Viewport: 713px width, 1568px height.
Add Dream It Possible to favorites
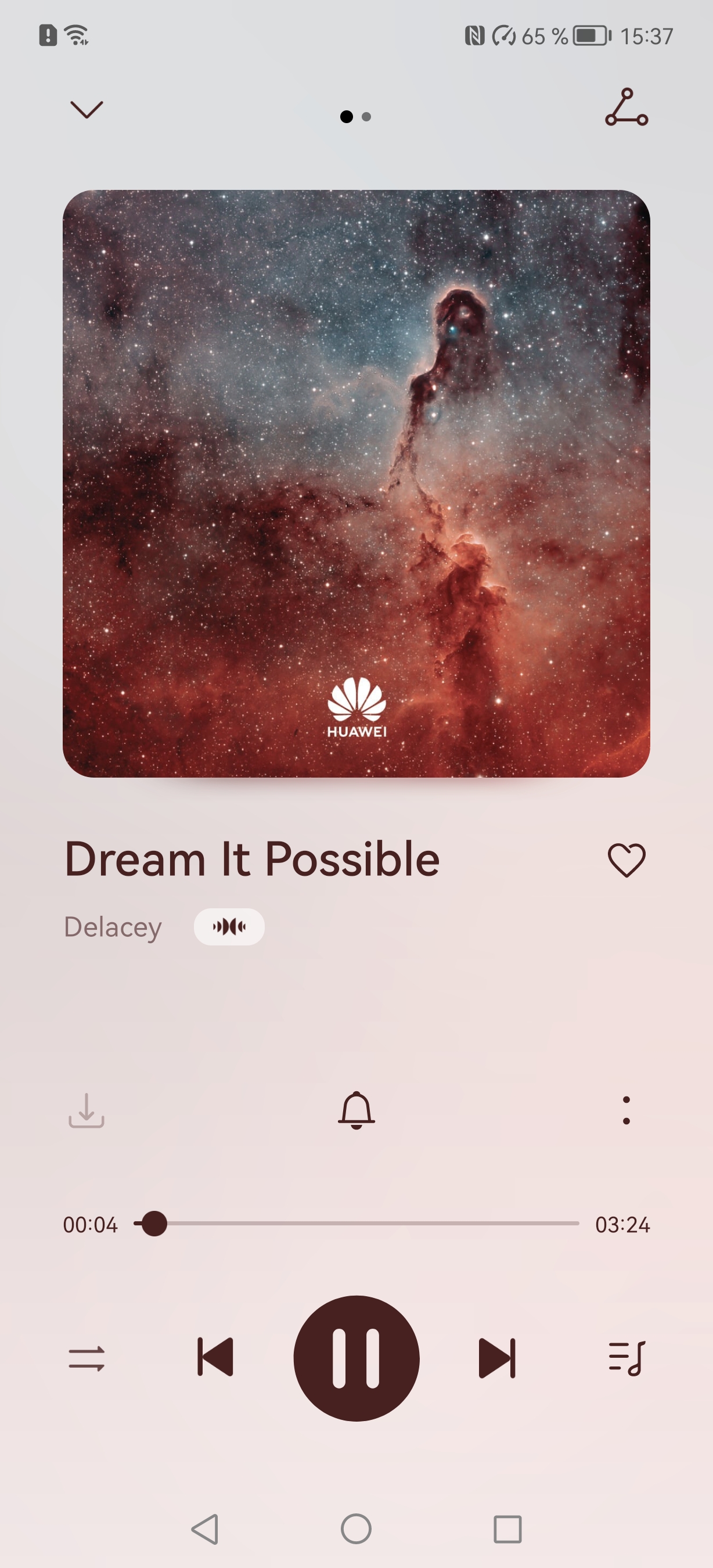[626, 860]
